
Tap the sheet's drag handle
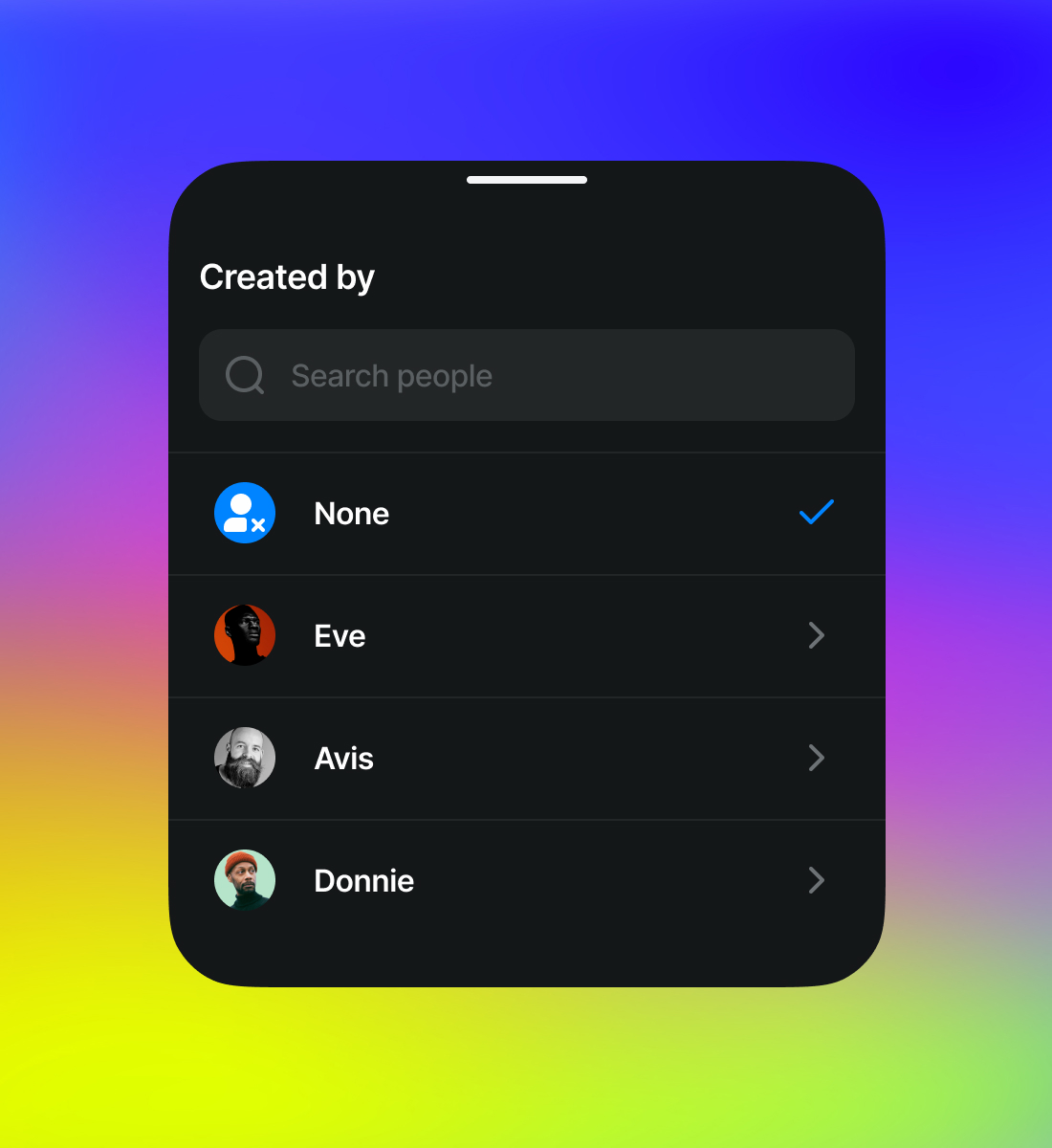tap(526, 180)
